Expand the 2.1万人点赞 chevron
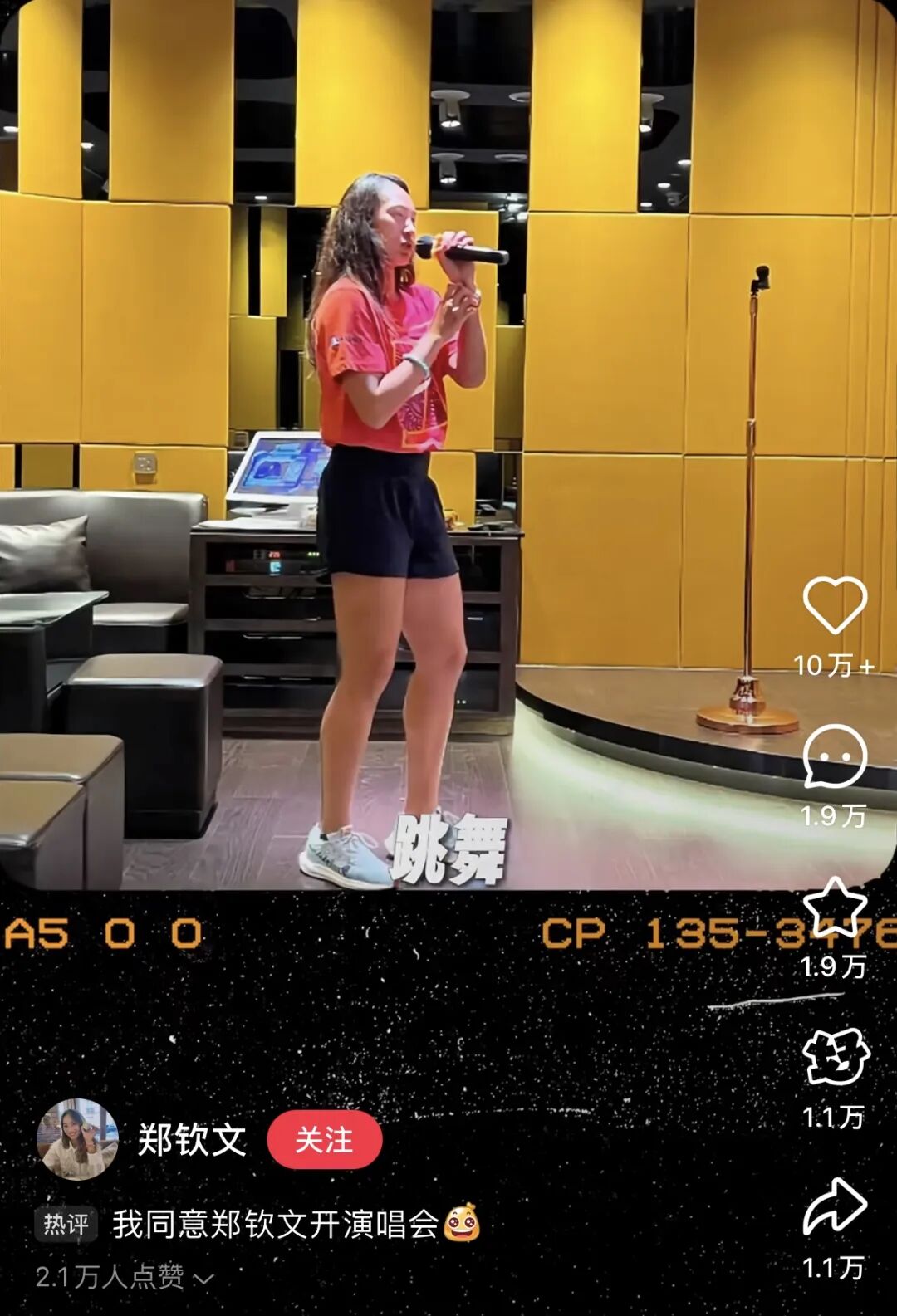Image resolution: width=897 pixels, height=1316 pixels. (203, 1279)
